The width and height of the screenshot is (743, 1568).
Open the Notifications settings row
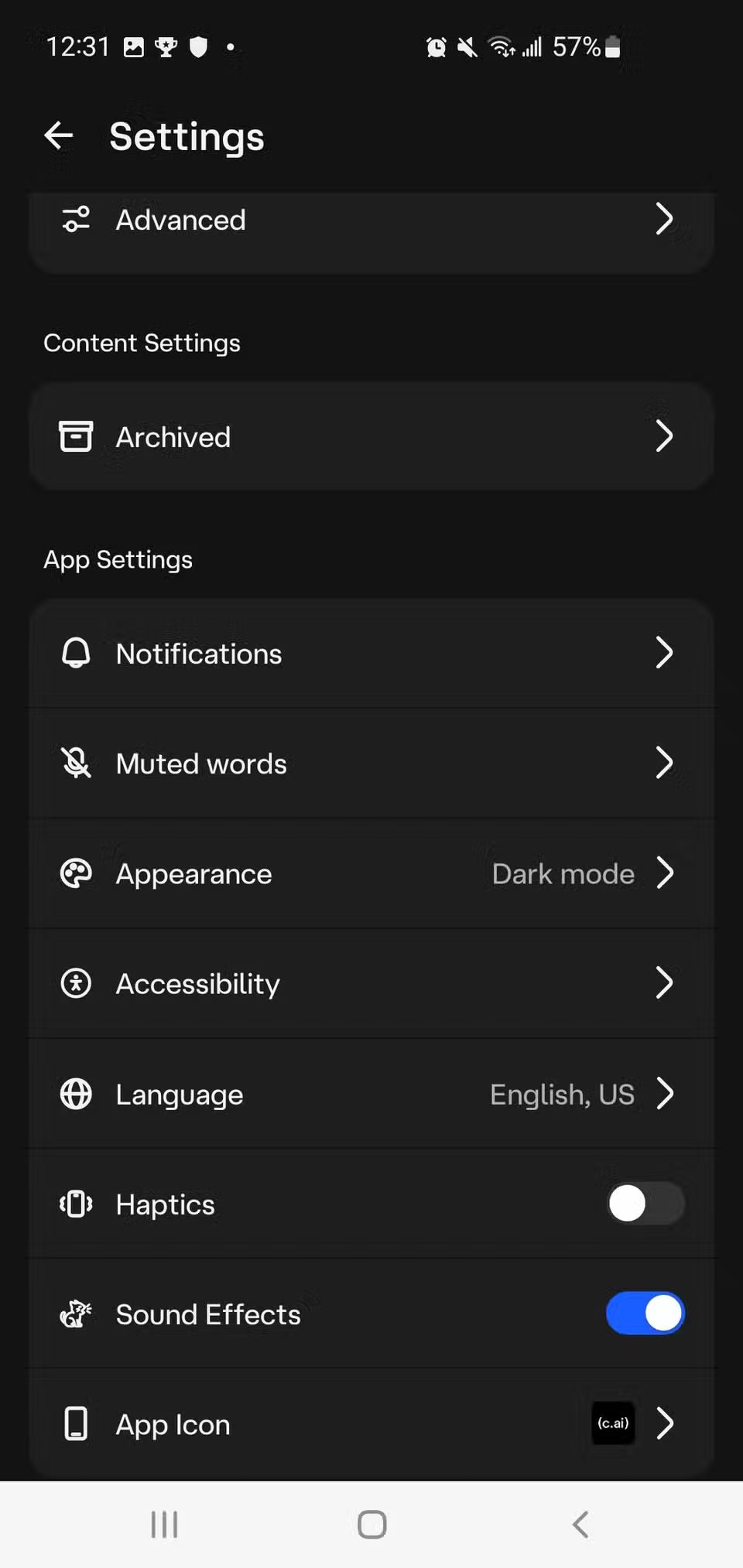click(371, 654)
